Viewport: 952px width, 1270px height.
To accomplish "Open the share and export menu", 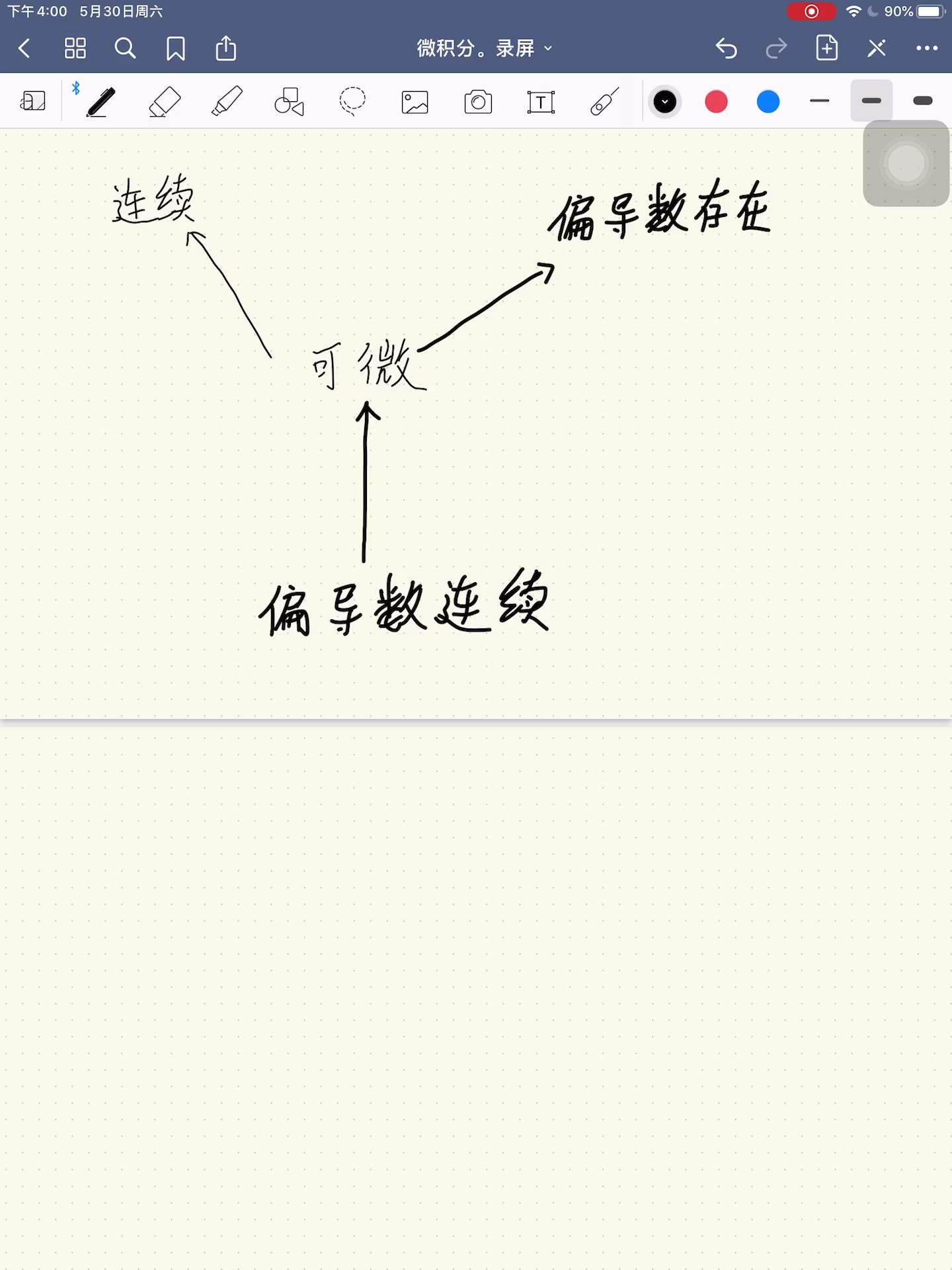I will [227, 48].
